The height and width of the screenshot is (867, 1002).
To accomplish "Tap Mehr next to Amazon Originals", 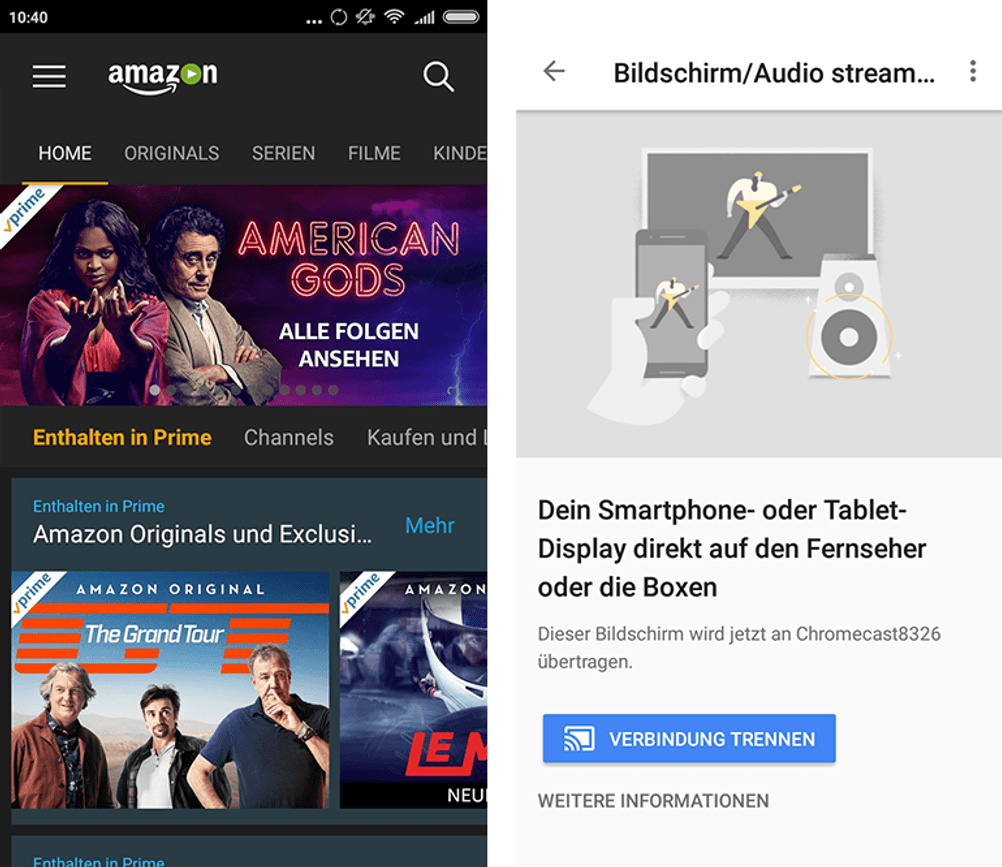I will pyautogui.click(x=430, y=525).
